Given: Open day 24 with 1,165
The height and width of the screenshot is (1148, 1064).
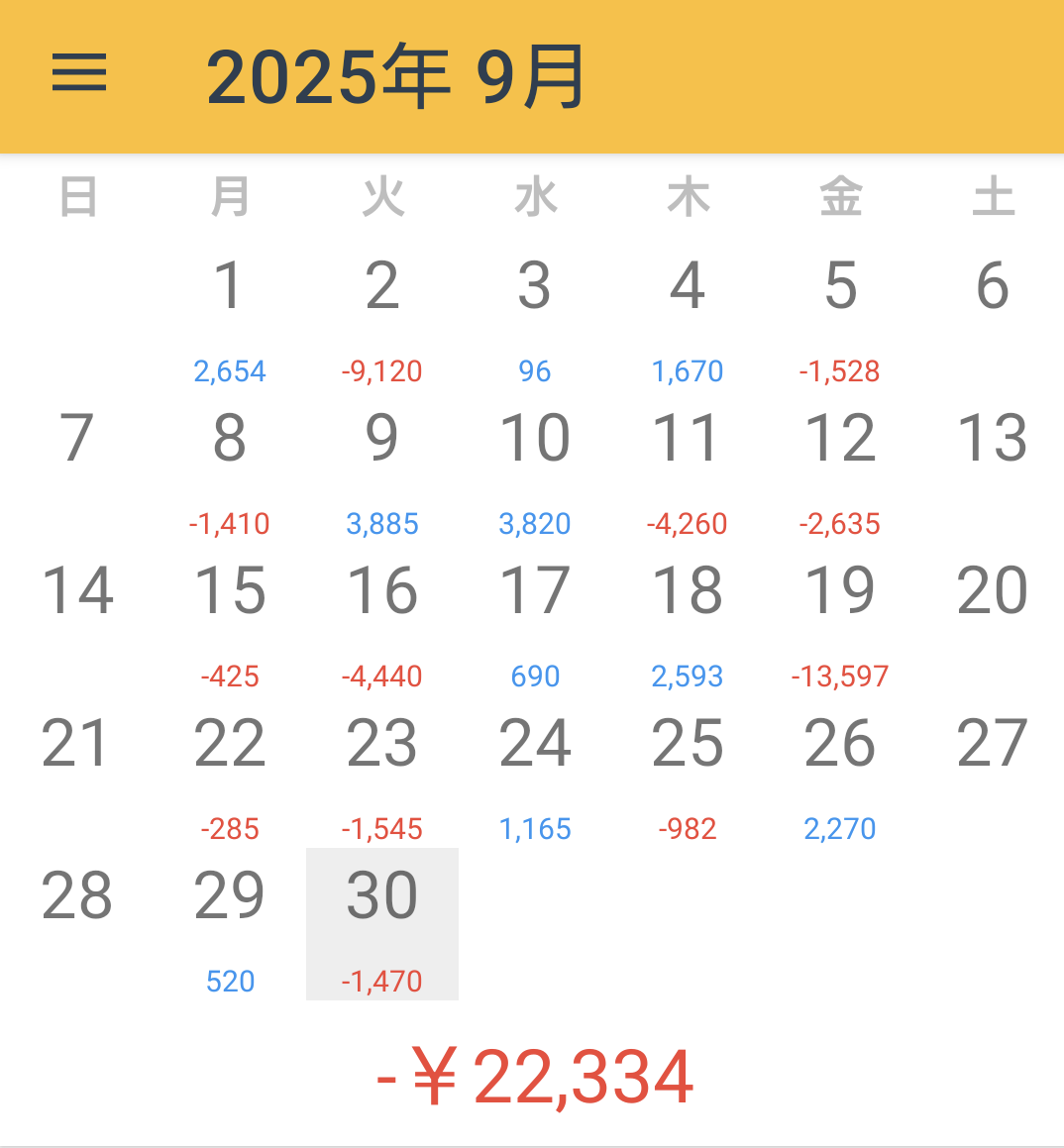Looking at the screenshot, I should (x=535, y=773).
